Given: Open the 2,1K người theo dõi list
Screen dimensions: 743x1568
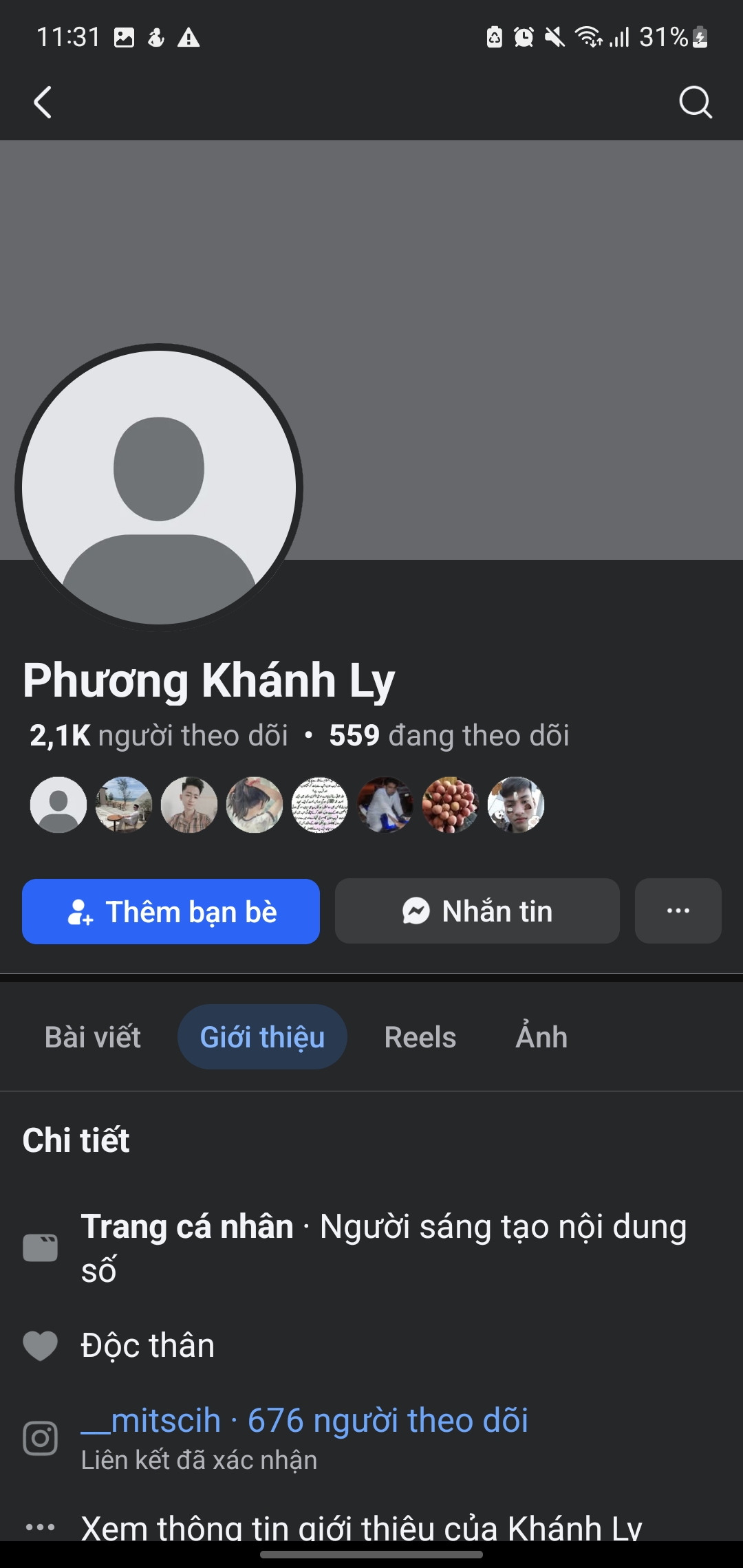Looking at the screenshot, I should 159,736.
